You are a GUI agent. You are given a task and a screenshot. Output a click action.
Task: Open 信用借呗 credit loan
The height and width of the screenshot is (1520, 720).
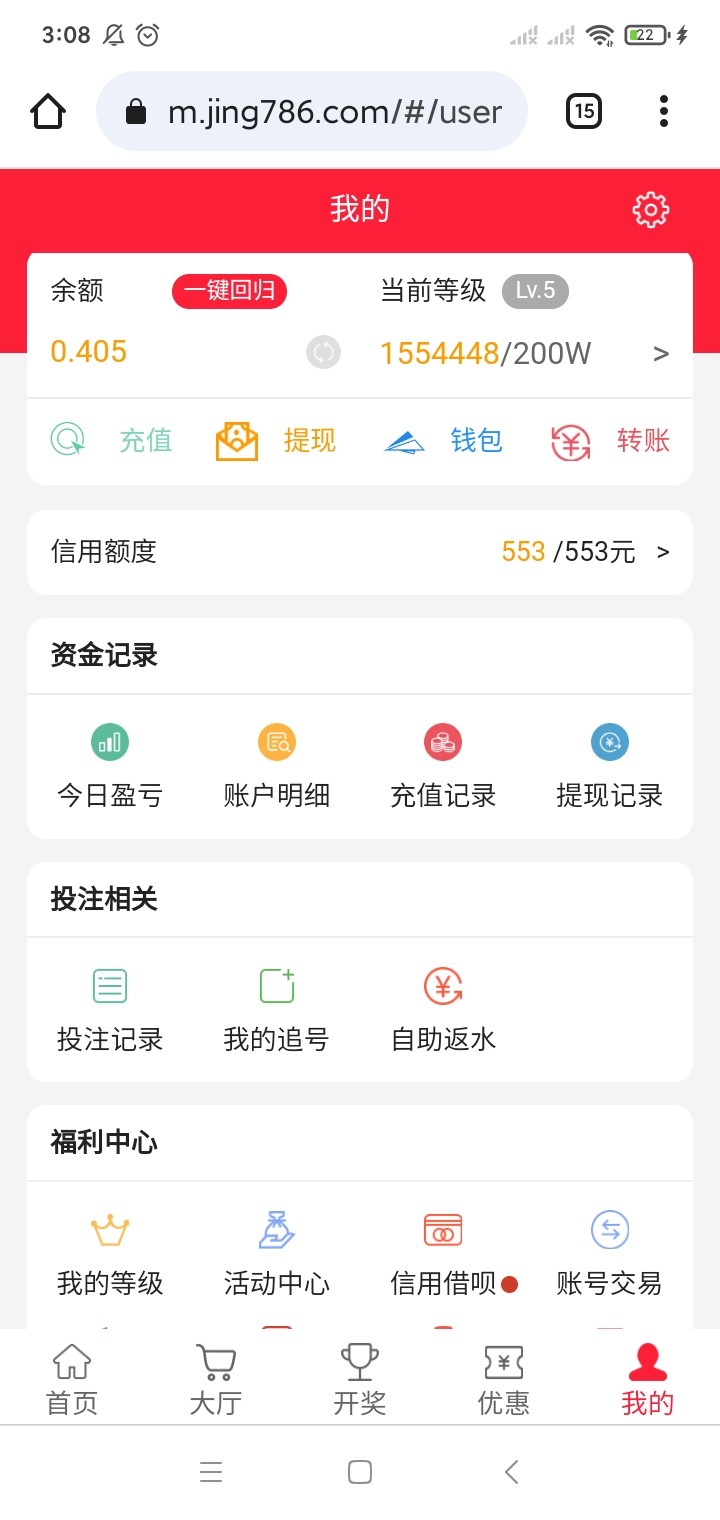point(443,1254)
